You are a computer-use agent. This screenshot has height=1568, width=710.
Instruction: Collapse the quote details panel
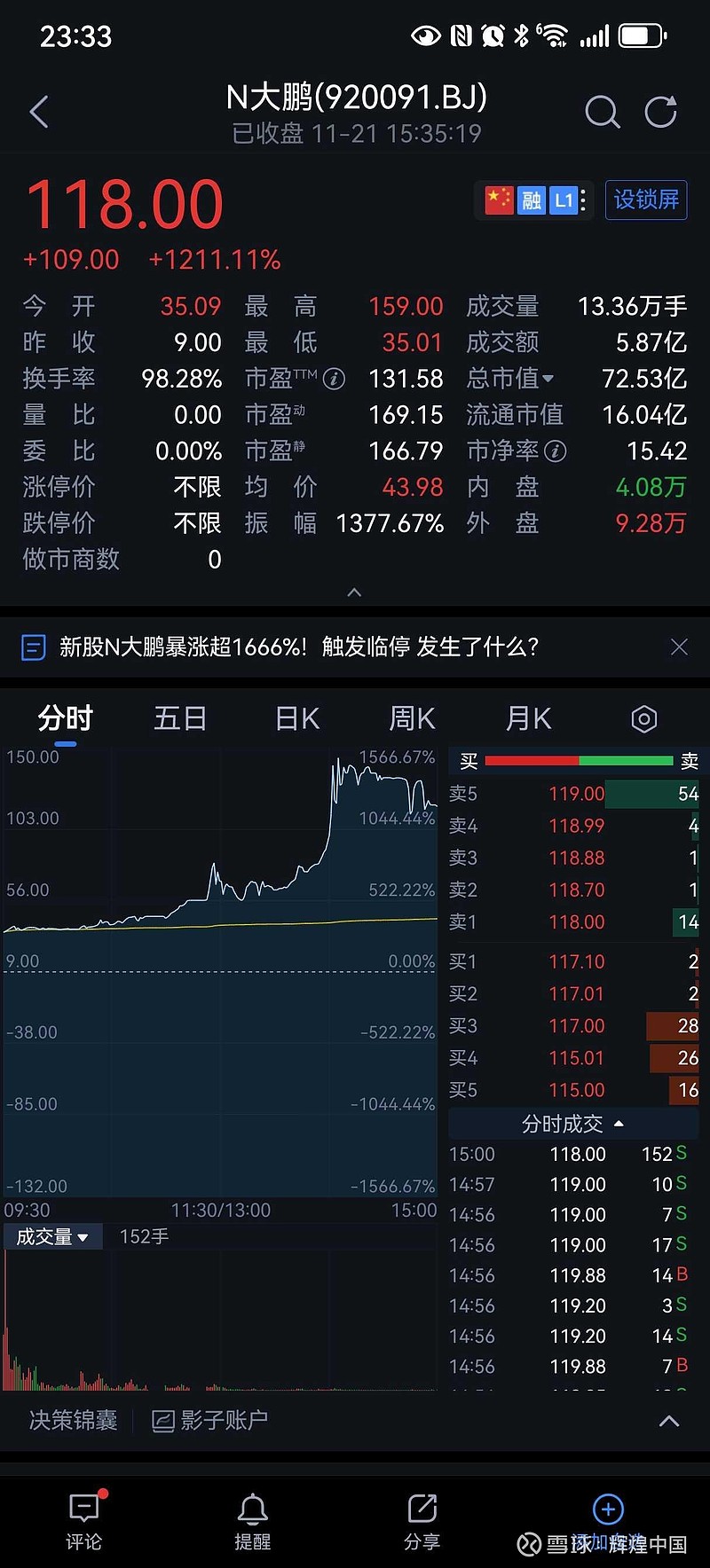point(354,592)
